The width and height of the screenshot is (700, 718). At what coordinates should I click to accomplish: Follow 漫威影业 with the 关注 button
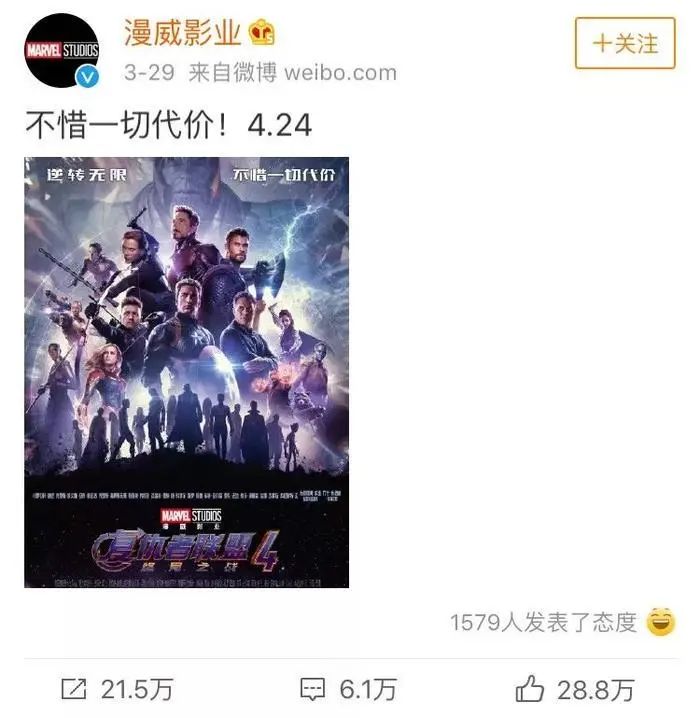click(625, 44)
